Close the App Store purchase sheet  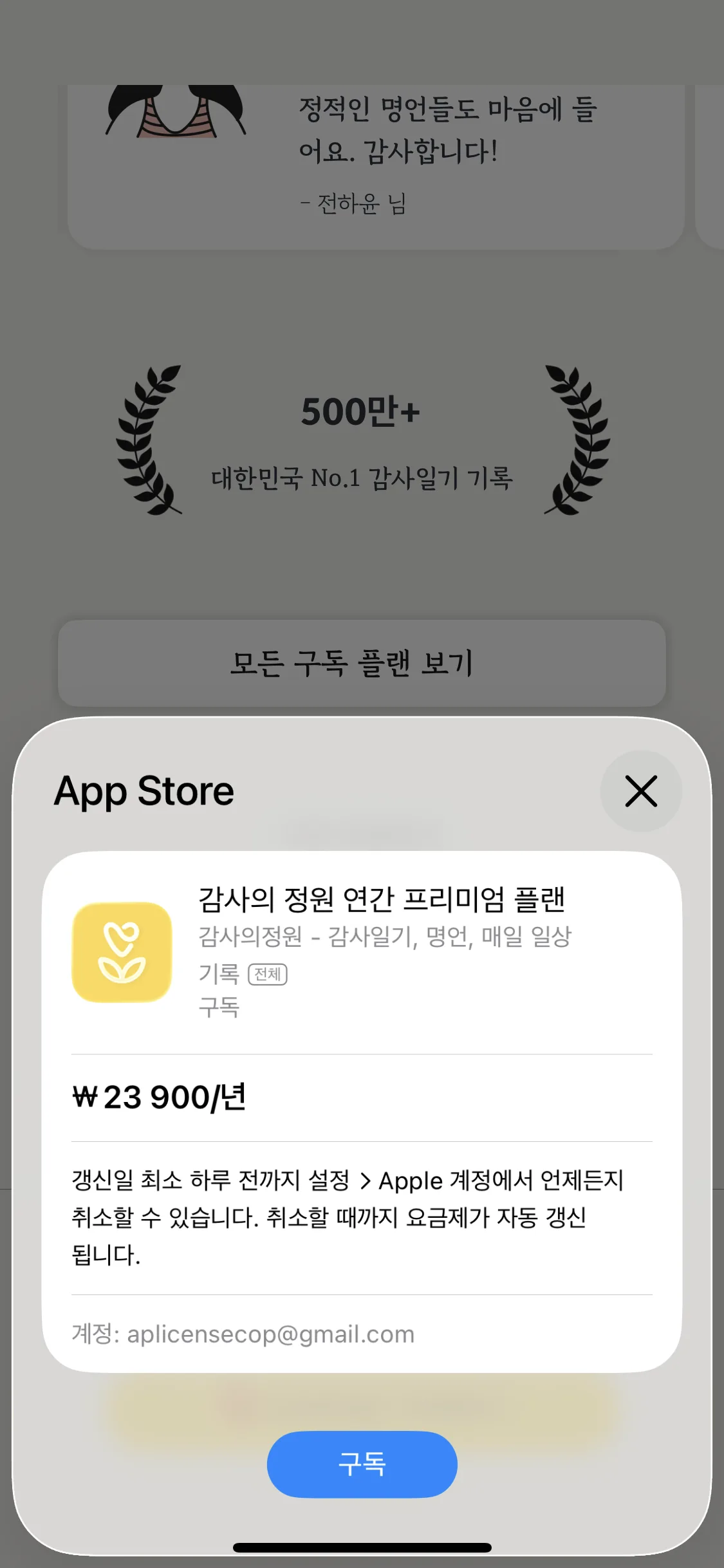pos(641,791)
